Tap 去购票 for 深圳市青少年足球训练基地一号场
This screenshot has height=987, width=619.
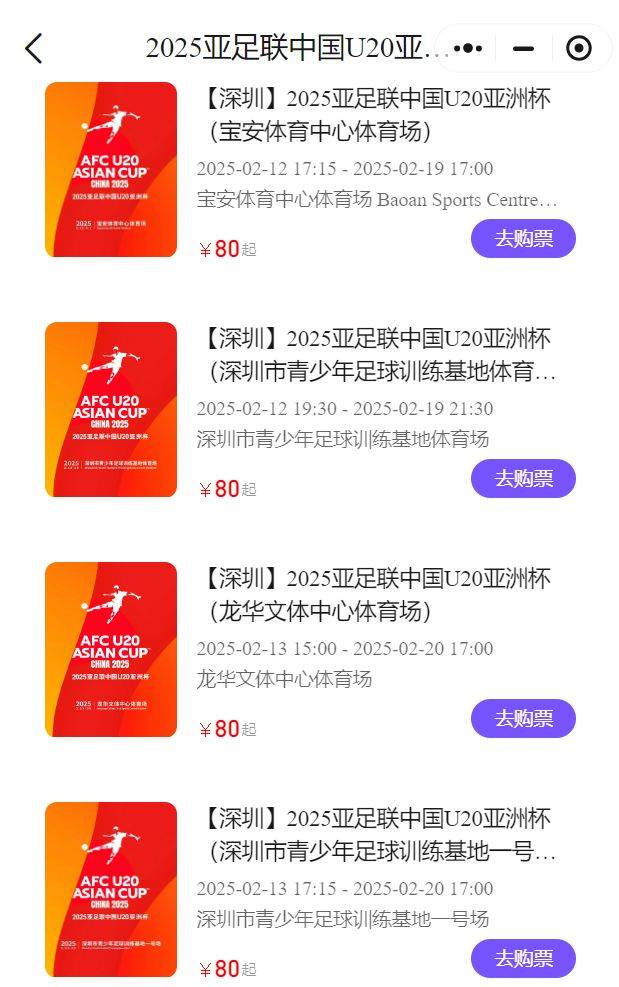pyautogui.click(x=523, y=958)
